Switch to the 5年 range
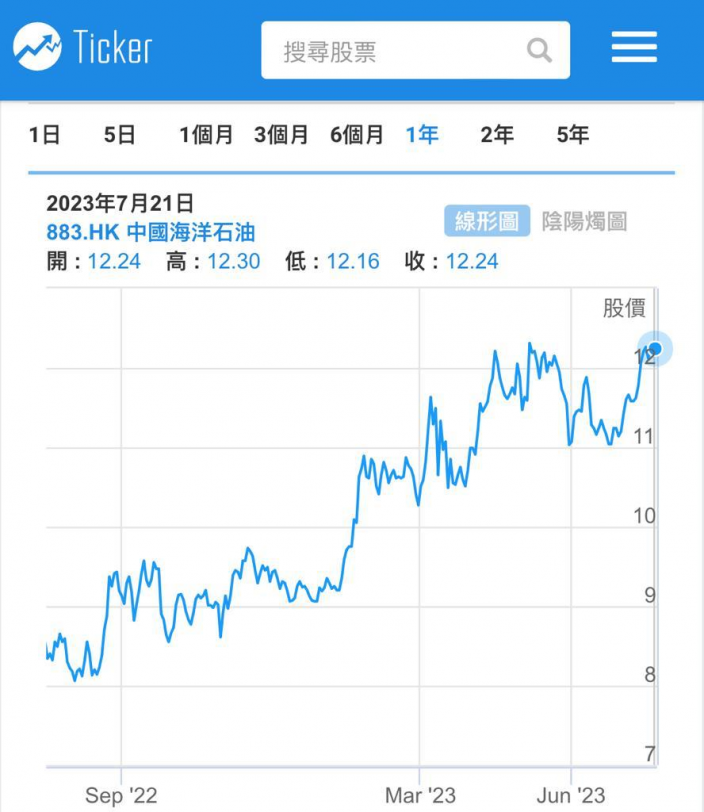704x812 pixels. click(x=572, y=135)
